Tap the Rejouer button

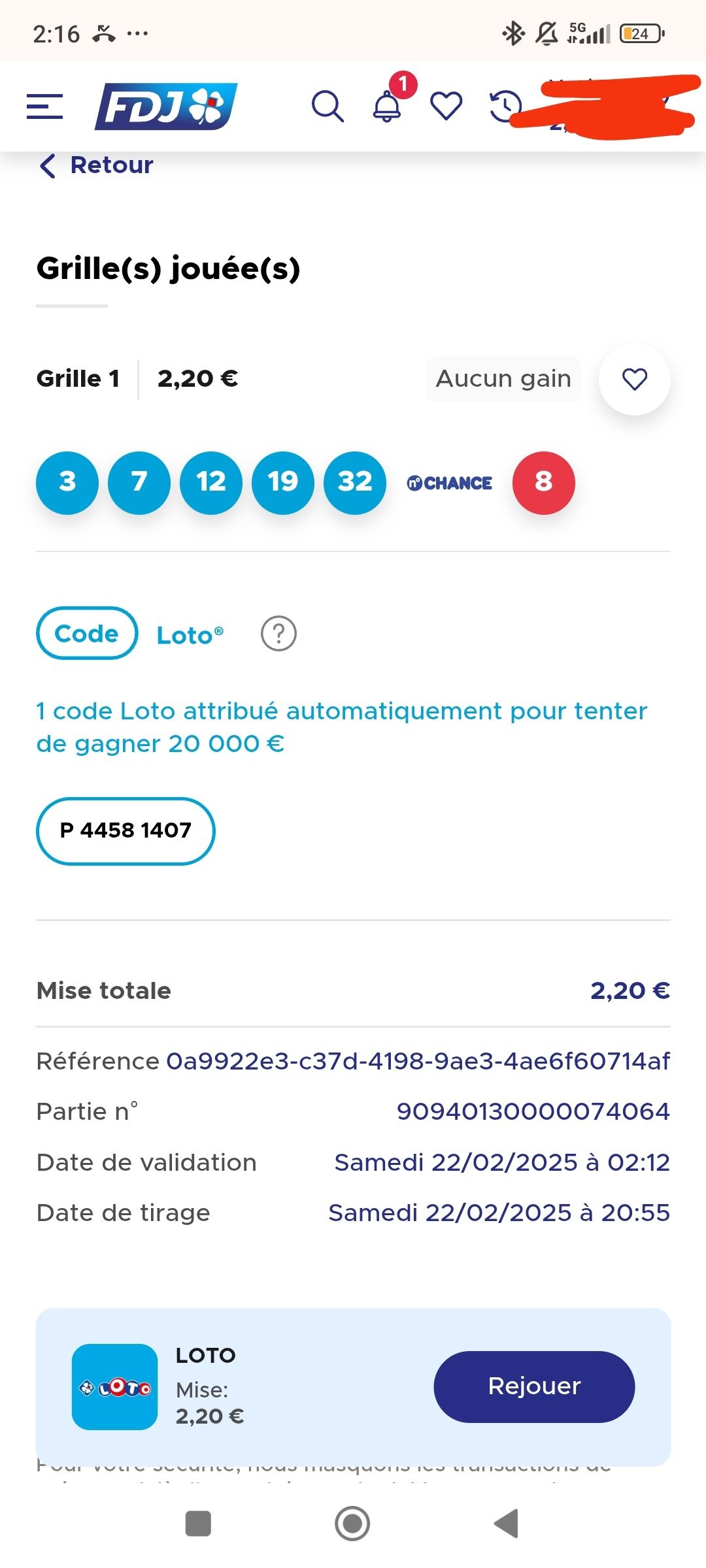[x=534, y=1386]
